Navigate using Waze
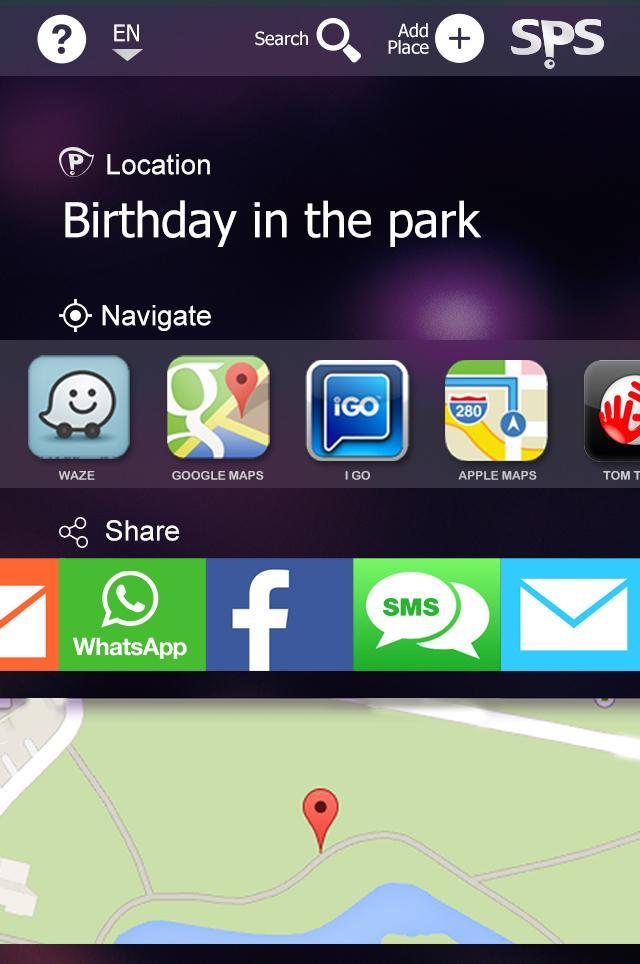The image size is (640, 964). pyautogui.click(x=78, y=410)
